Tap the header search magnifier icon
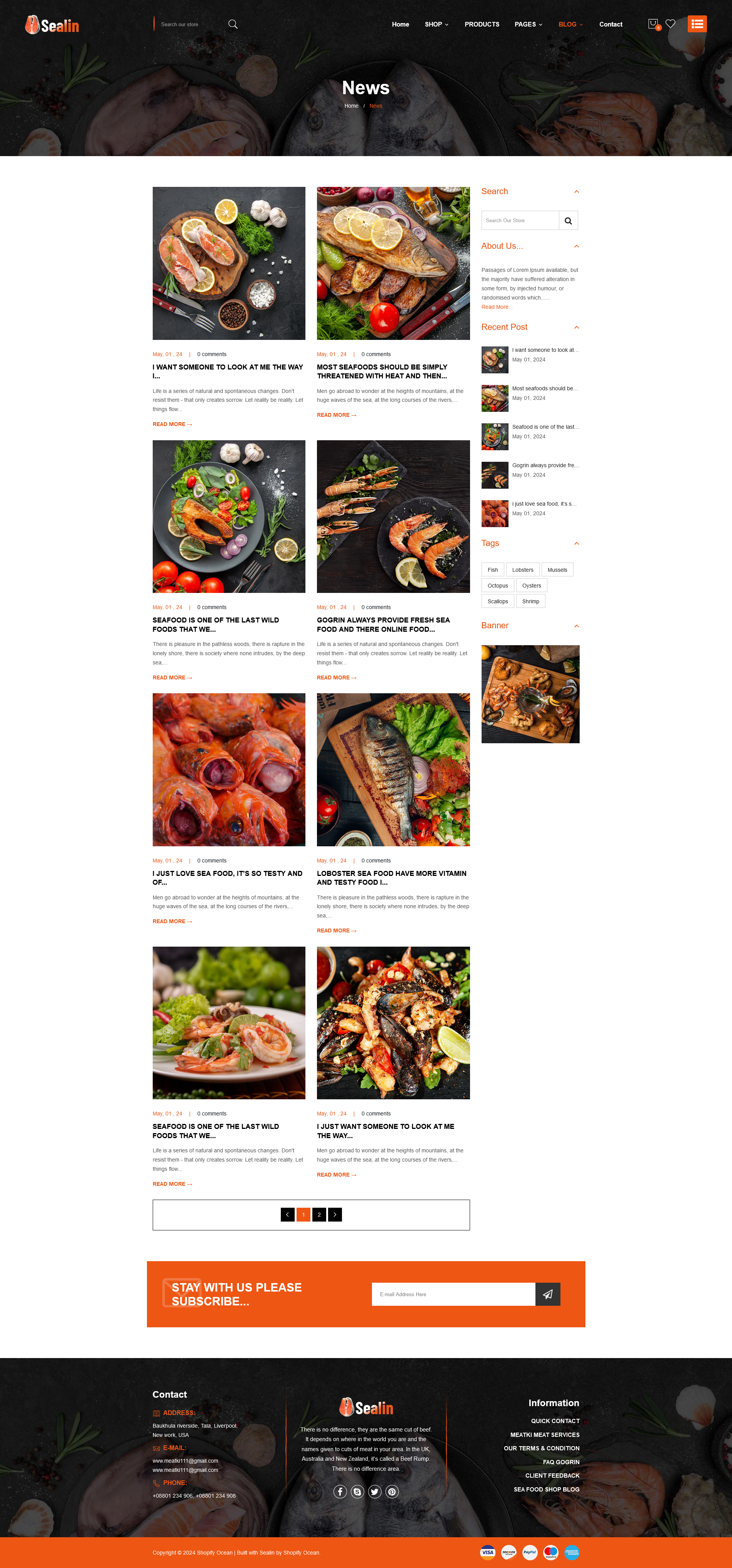 [233, 24]
